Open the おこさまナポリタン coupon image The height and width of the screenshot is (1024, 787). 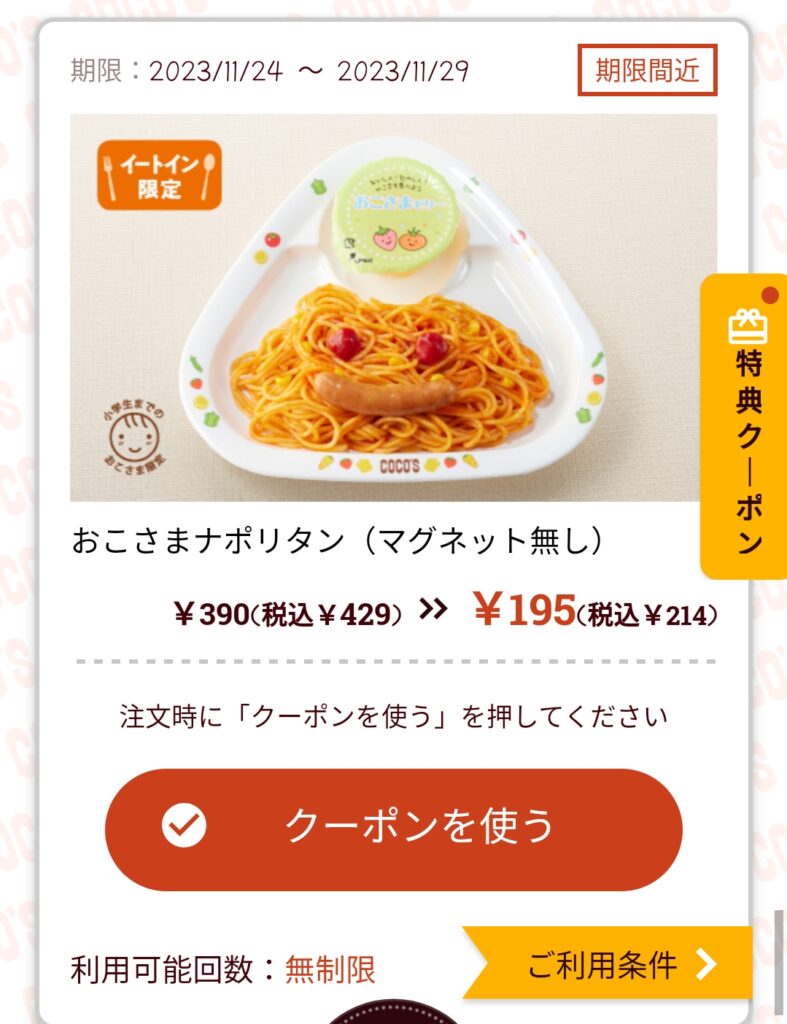click(x=393, y=307)
